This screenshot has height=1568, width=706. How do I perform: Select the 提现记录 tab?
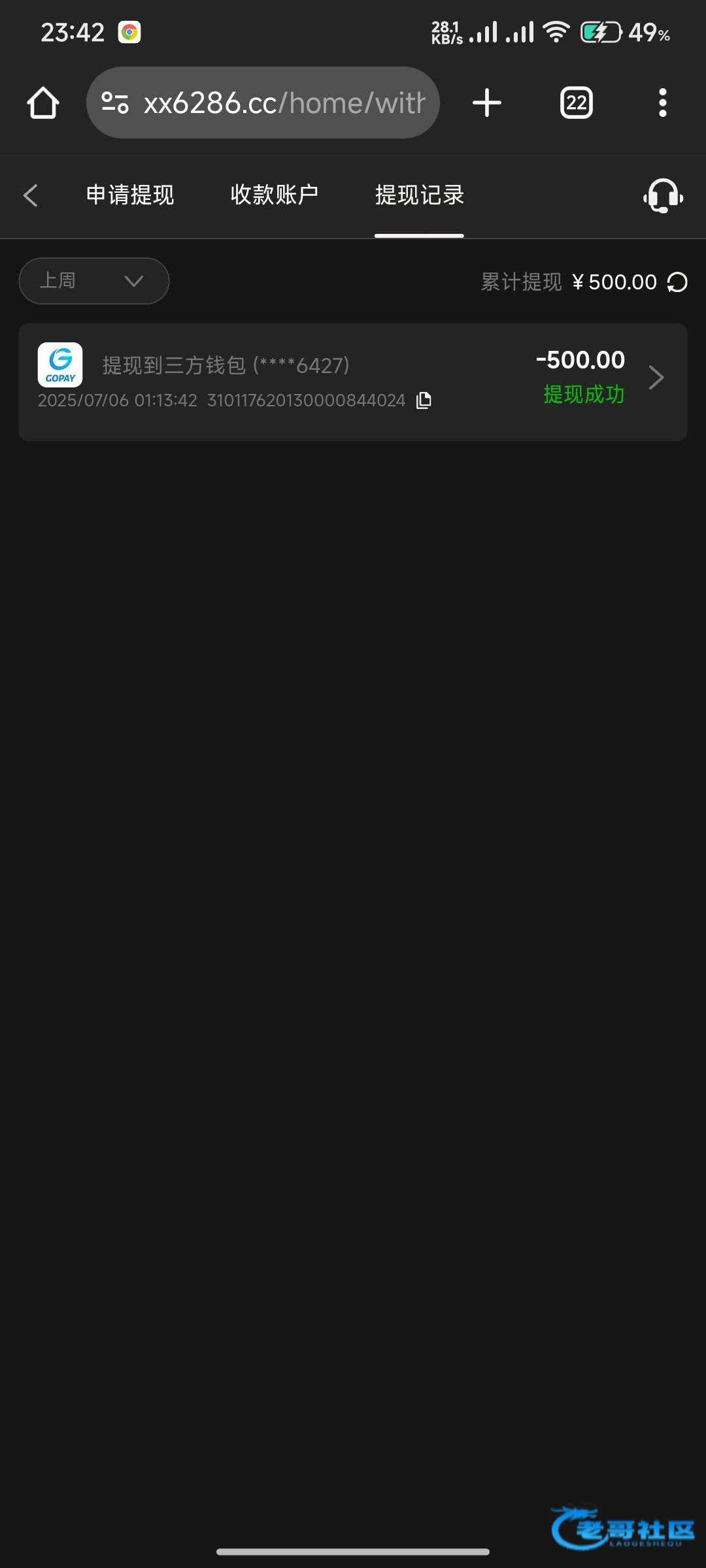pos(419,195)
